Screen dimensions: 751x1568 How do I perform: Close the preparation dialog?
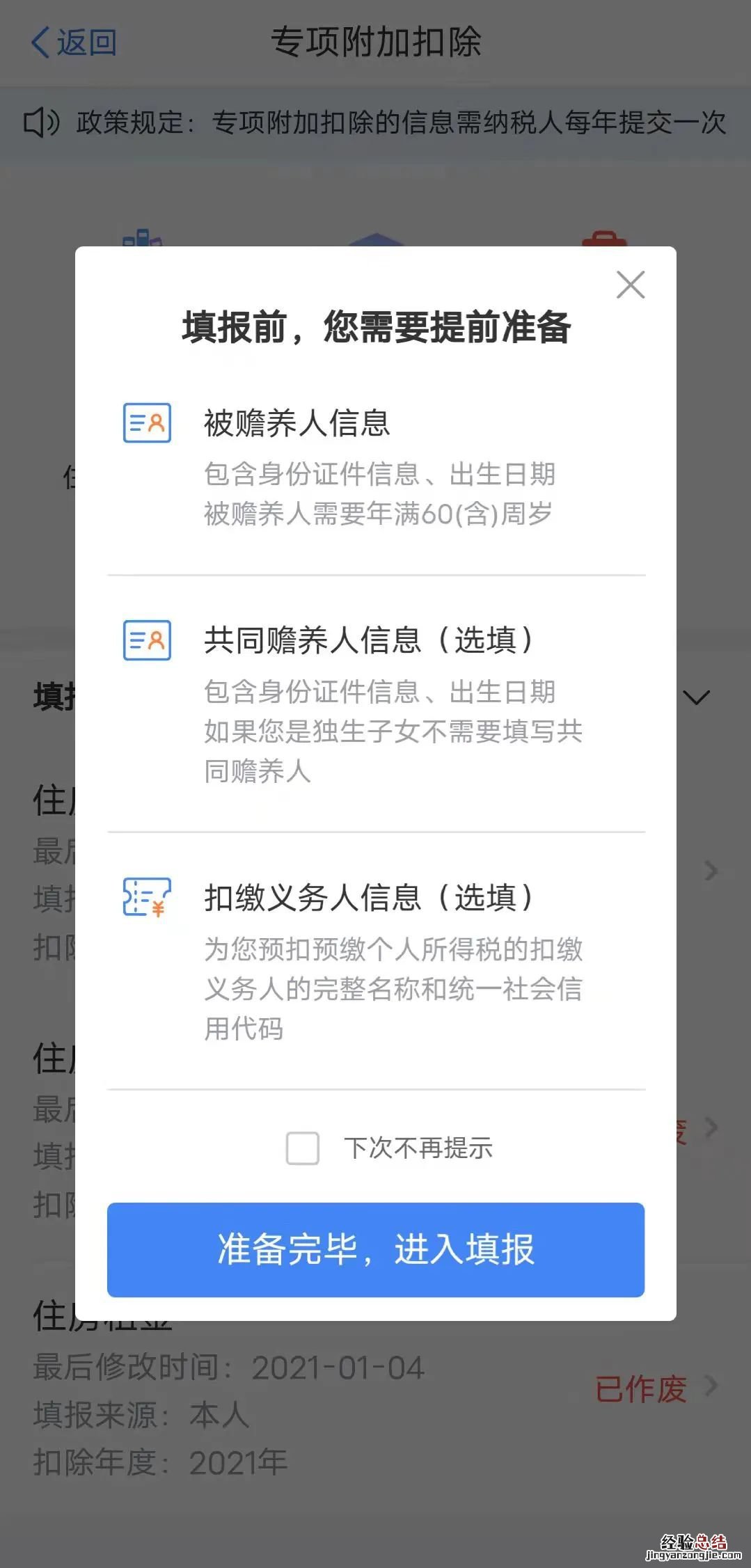pyautogui.click(x=631, y=285)
